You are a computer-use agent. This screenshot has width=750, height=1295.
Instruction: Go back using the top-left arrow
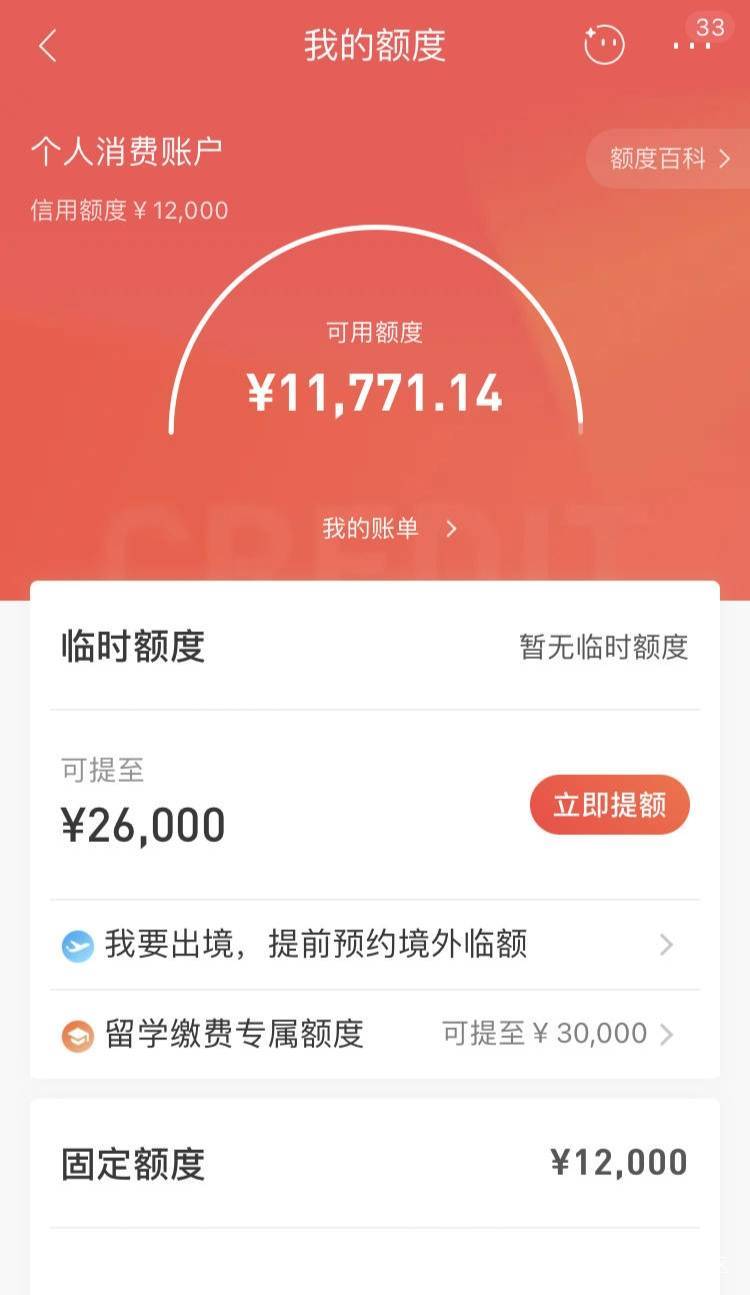tap(47, 46)
